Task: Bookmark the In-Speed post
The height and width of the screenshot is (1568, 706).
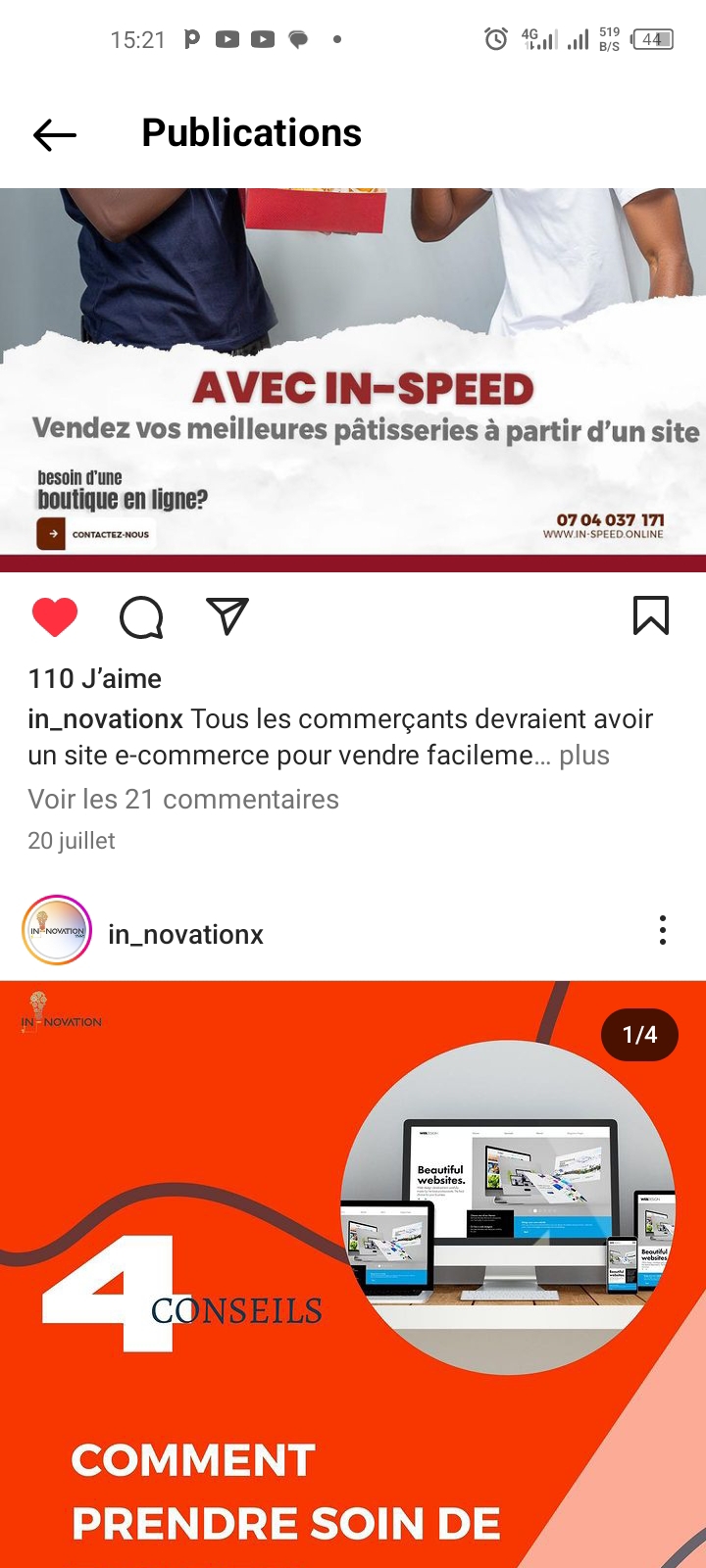Action: (x=651, y=615)
